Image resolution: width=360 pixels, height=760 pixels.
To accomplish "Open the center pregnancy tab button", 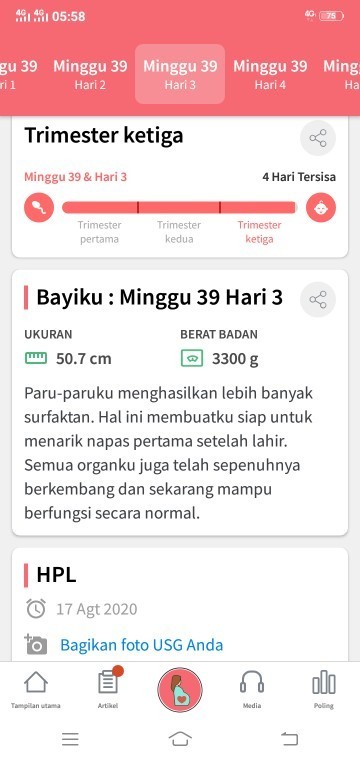I will (180, 689).
